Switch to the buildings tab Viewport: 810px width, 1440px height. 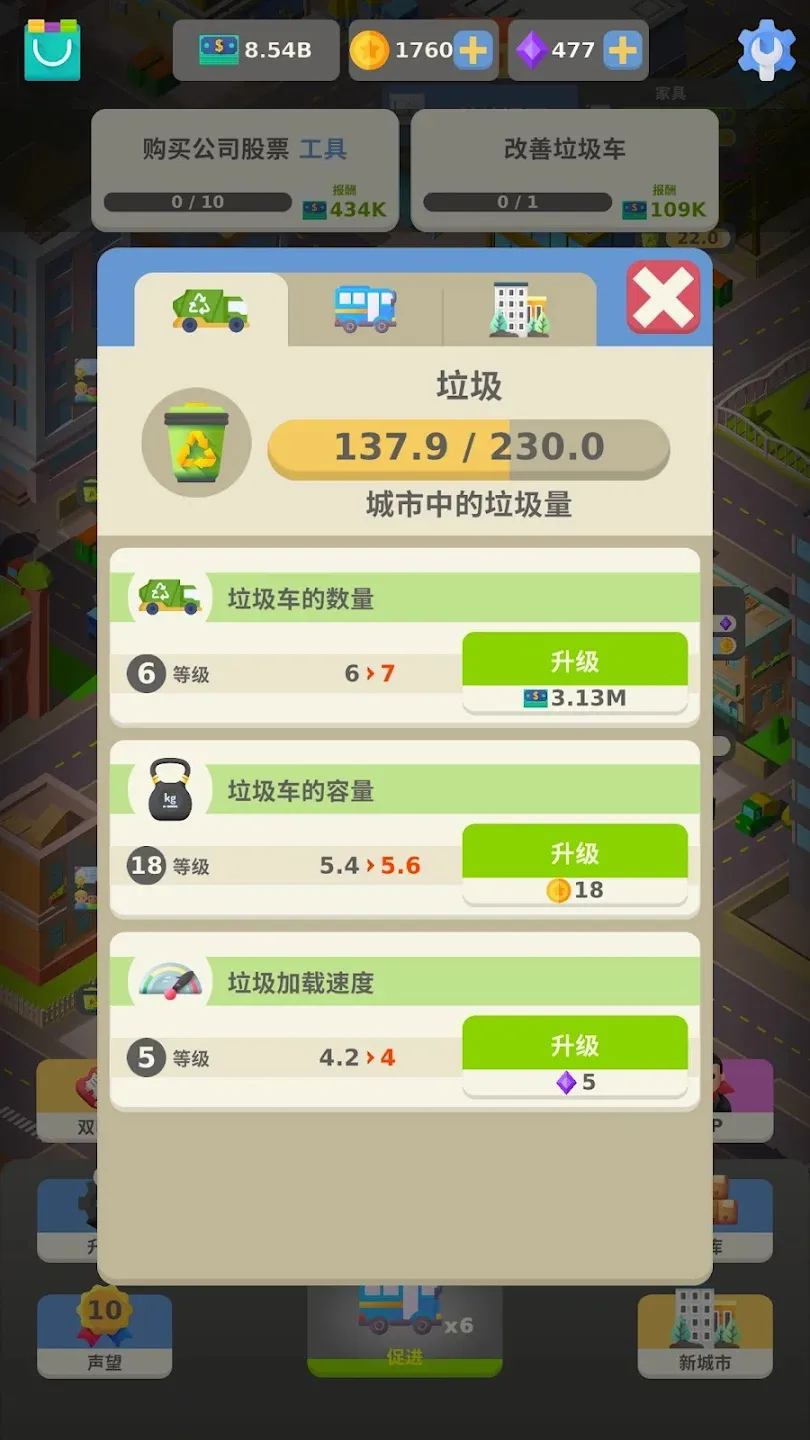(x=519, y=309)
